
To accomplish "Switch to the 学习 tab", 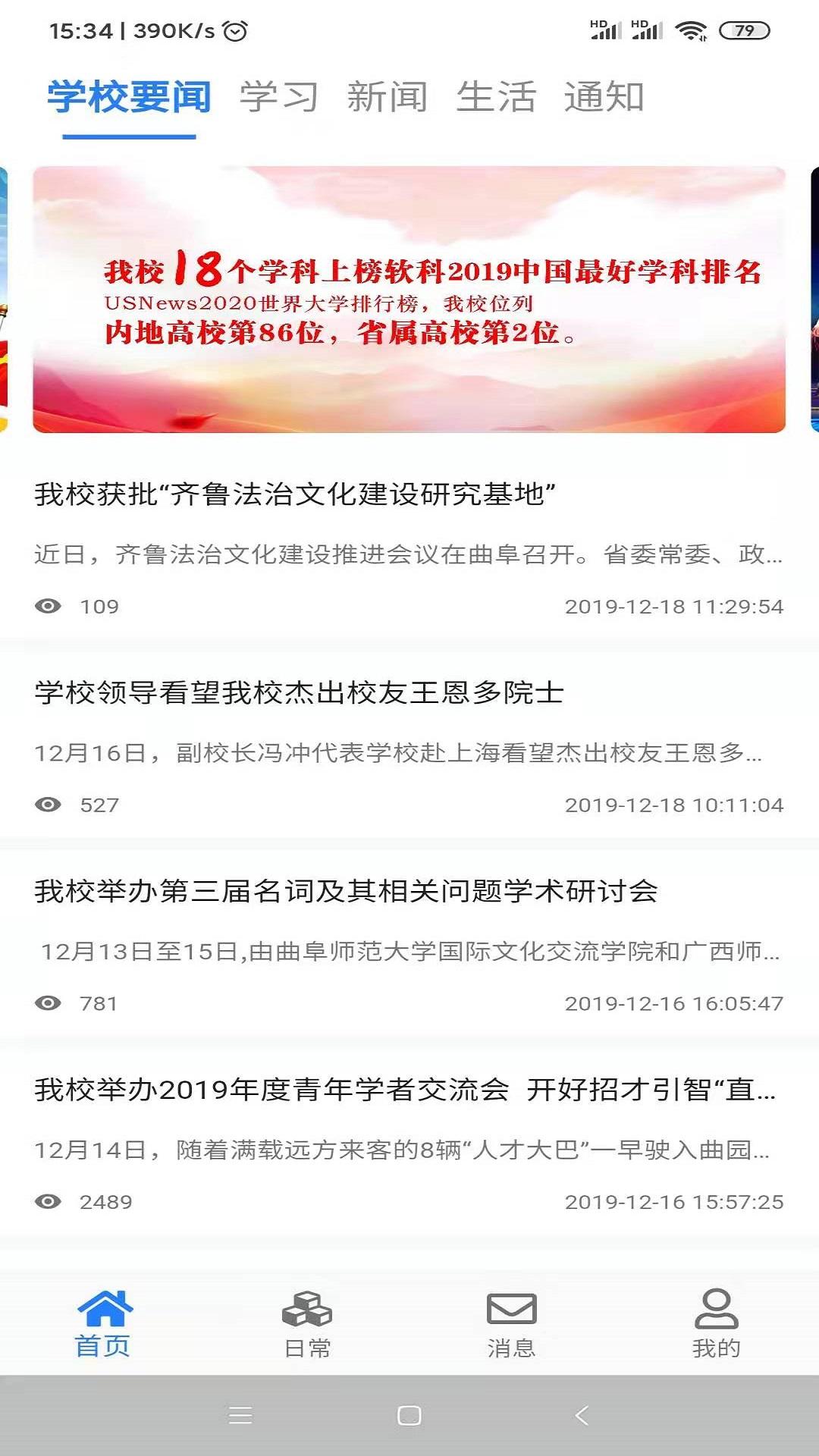I will (278, 97).
